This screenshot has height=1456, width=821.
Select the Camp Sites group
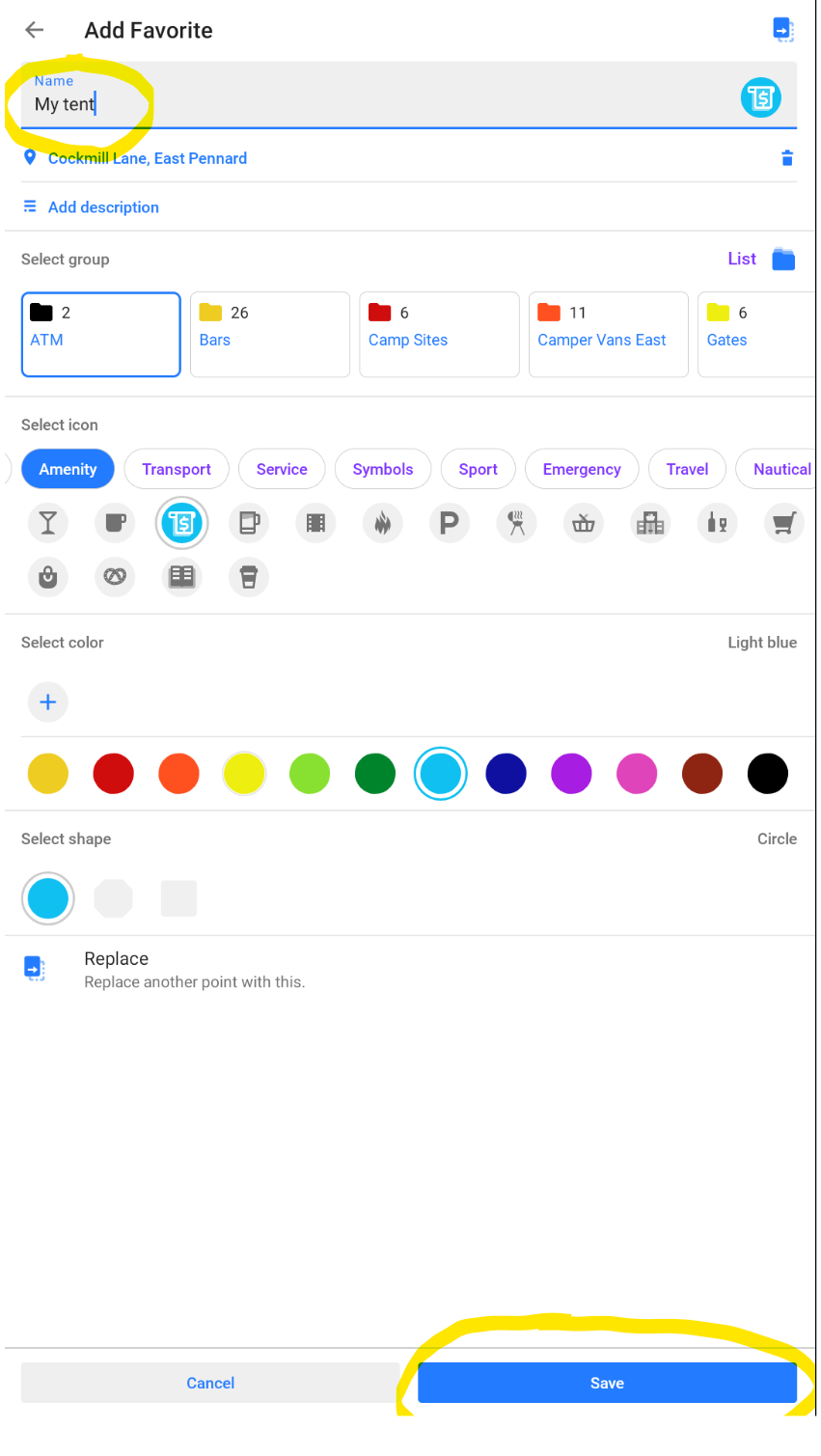[439, 334]
